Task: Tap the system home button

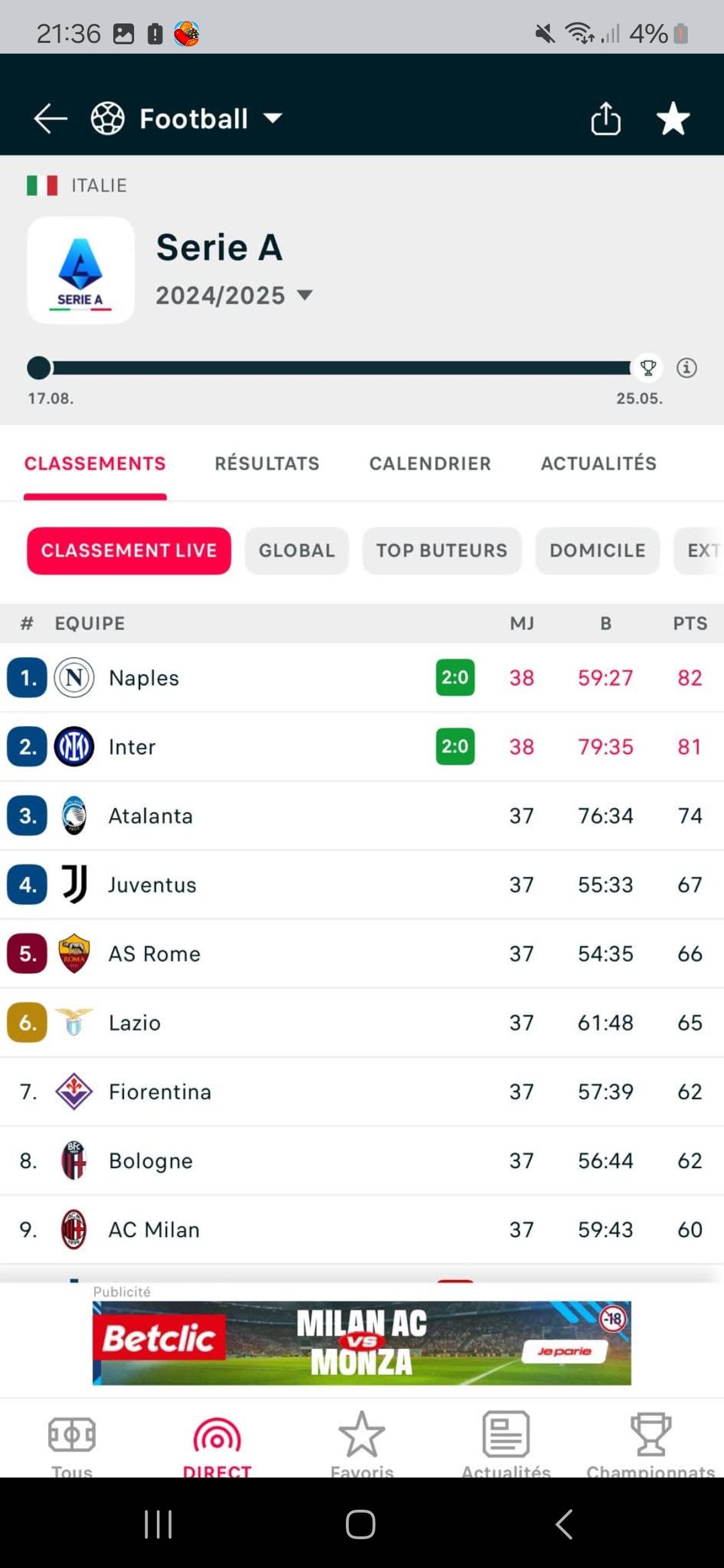Action: pos(361,1524)
